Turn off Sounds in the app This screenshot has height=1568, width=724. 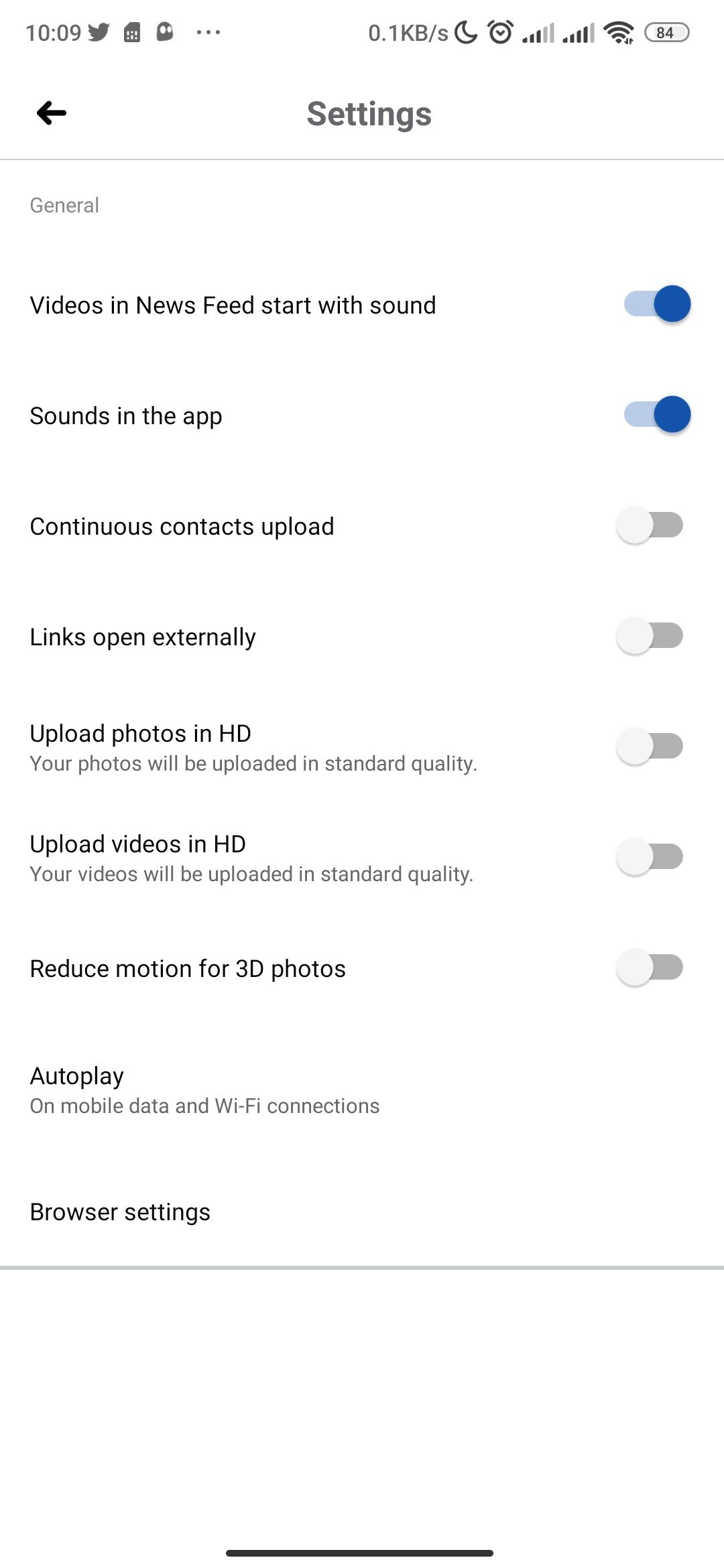tap(655, 414)
